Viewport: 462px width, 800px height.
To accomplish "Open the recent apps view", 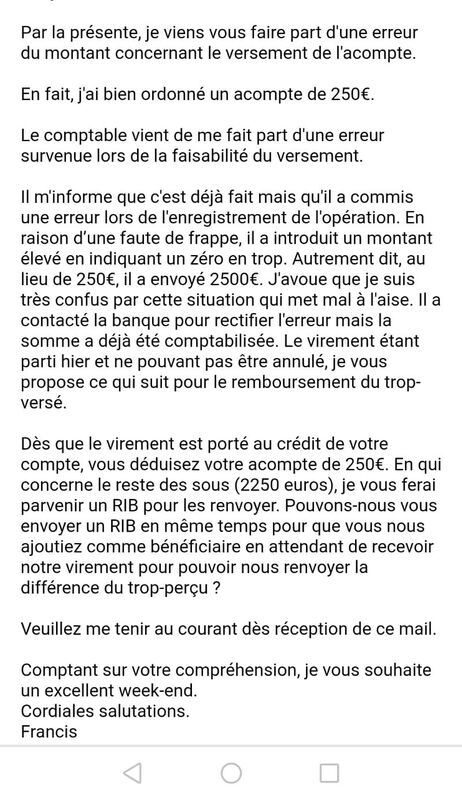I will (x=329, y=773).
